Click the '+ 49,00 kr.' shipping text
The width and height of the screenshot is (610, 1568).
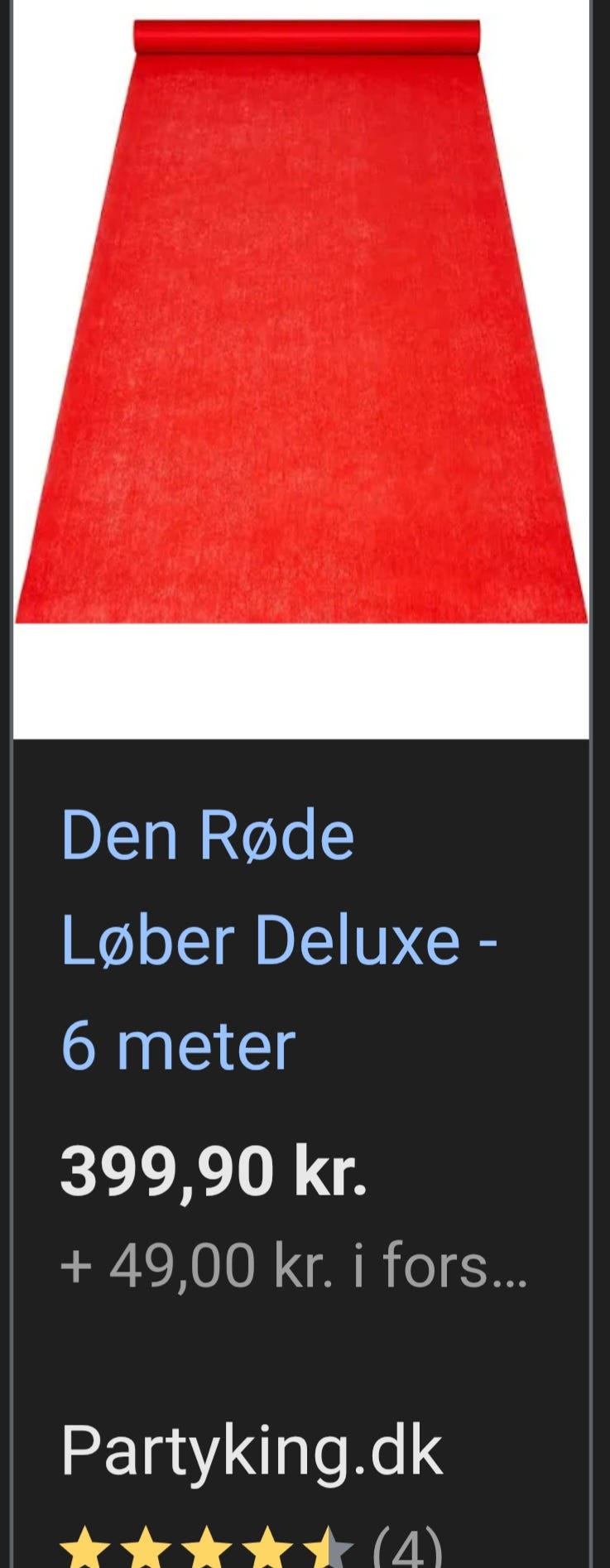pyautogui.click(x=166, y=1263)
